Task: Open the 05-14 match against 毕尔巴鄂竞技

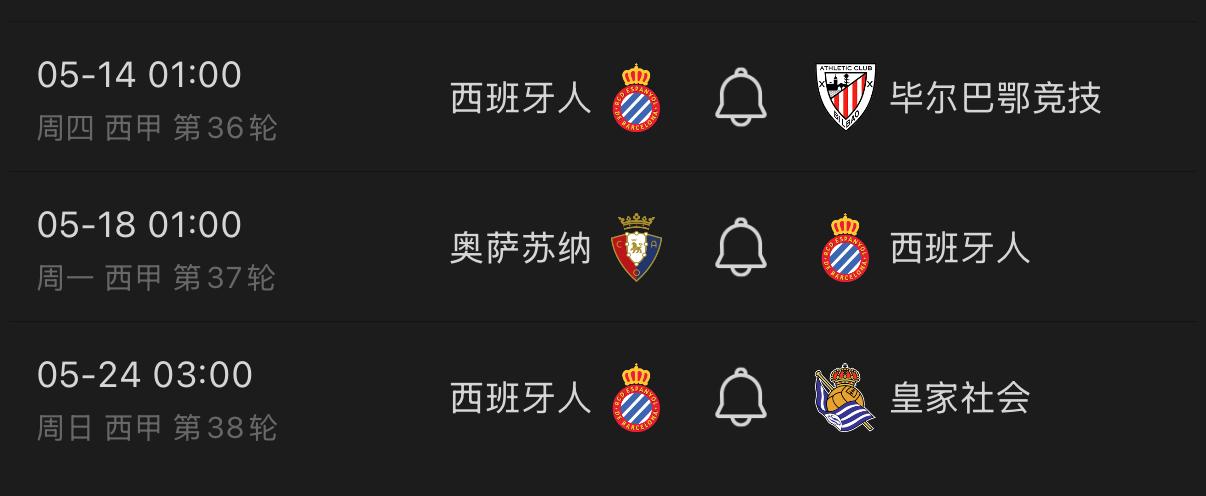Action: pos(603,98)
